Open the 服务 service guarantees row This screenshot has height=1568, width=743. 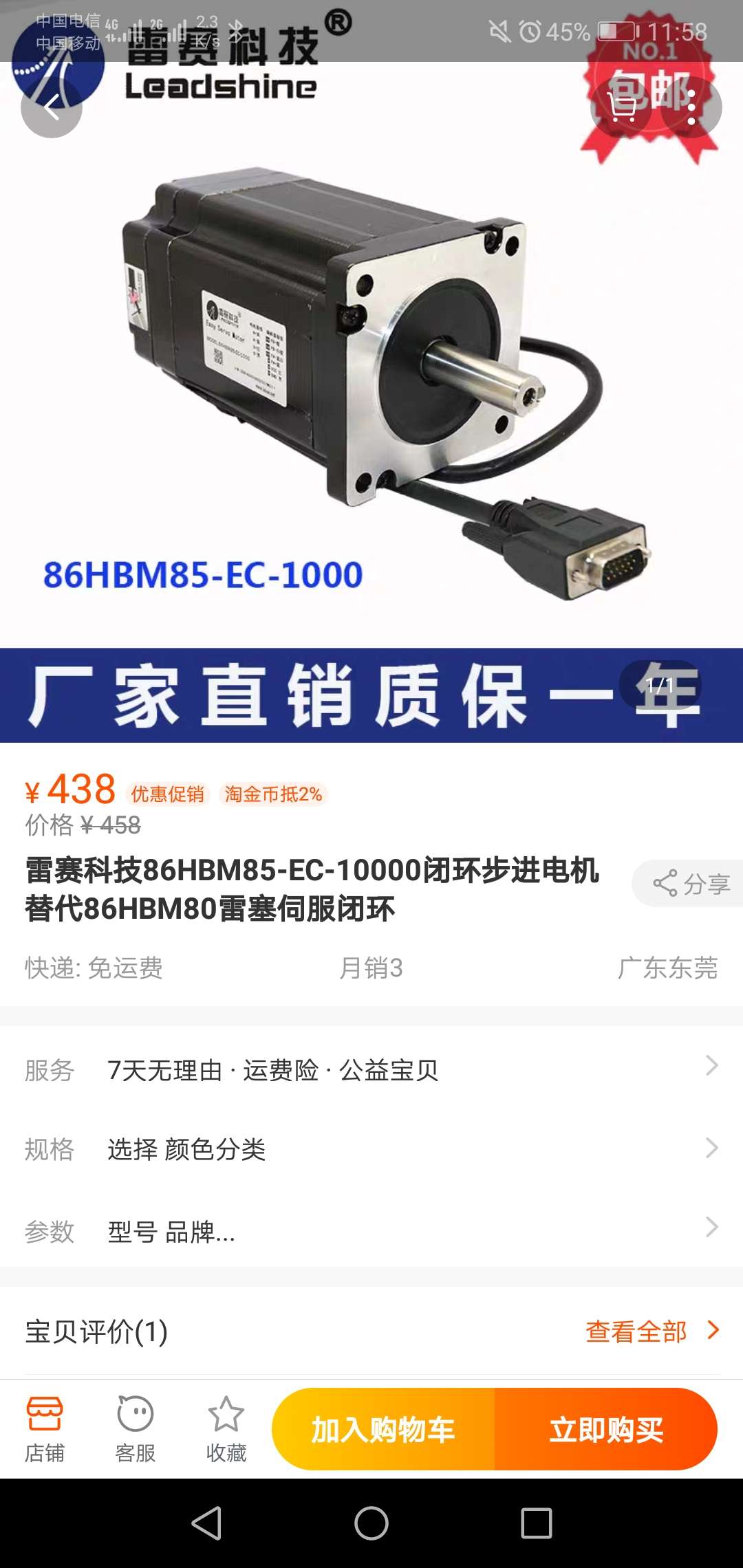tap(371, 1070)
